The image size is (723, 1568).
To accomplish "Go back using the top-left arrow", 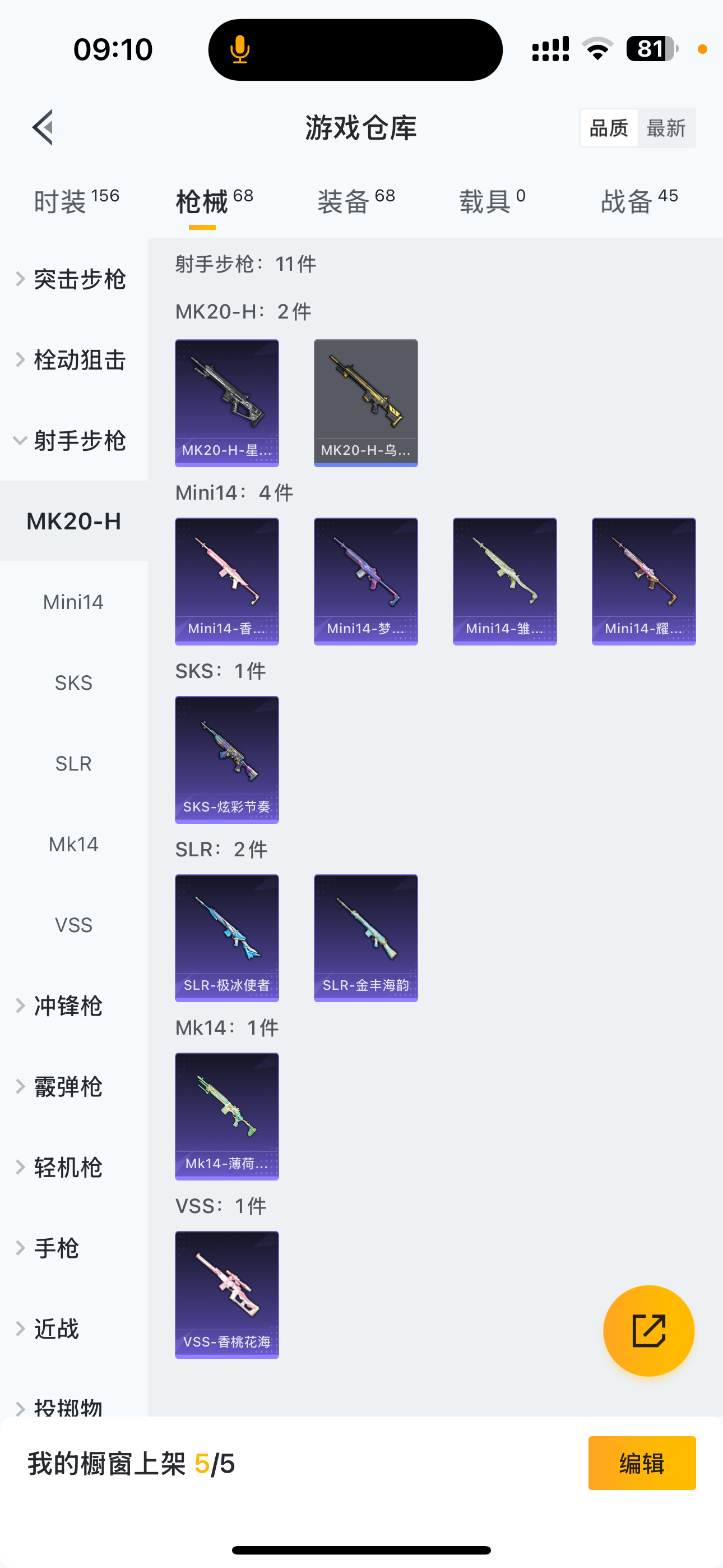I will pyautogui.click(x=43, y=127).
